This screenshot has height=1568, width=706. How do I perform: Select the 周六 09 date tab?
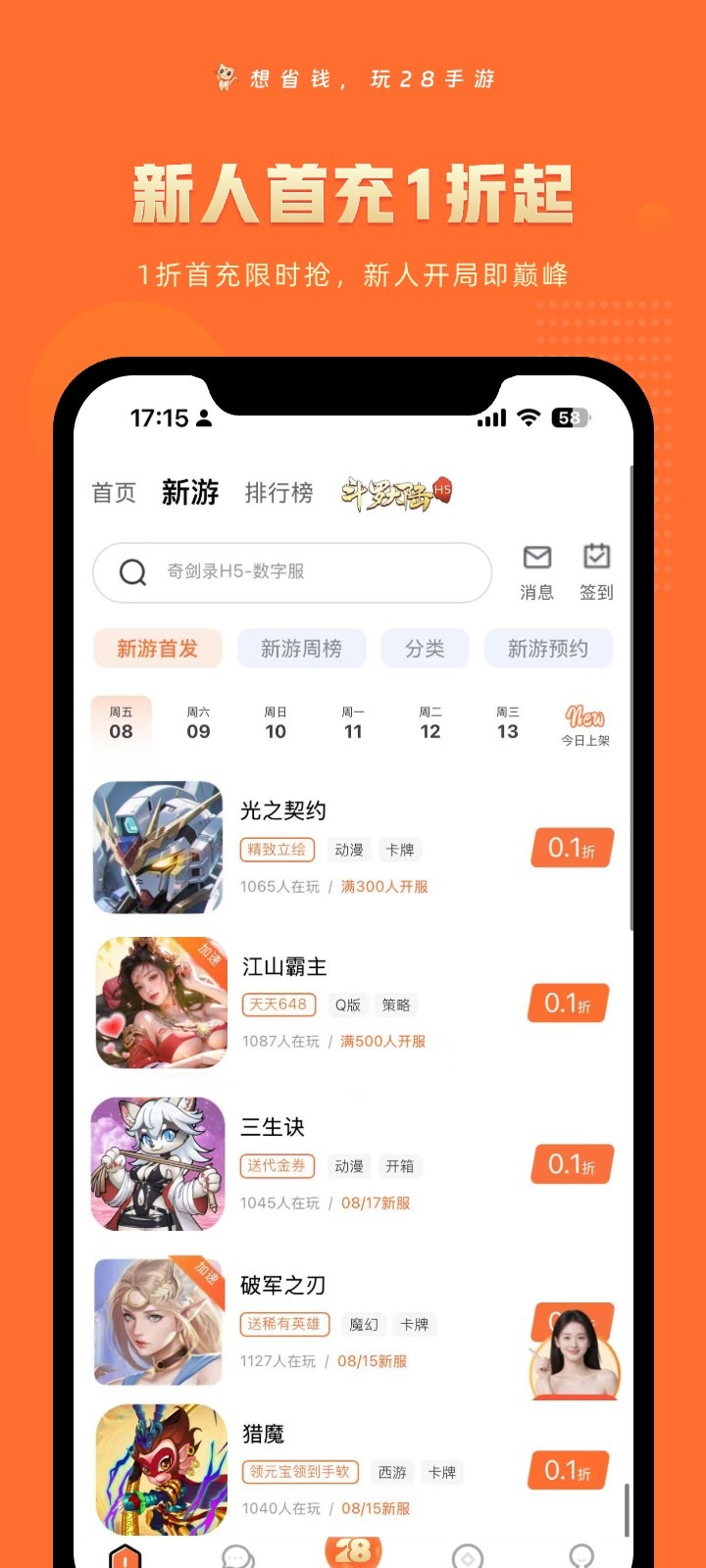(197, 723)
